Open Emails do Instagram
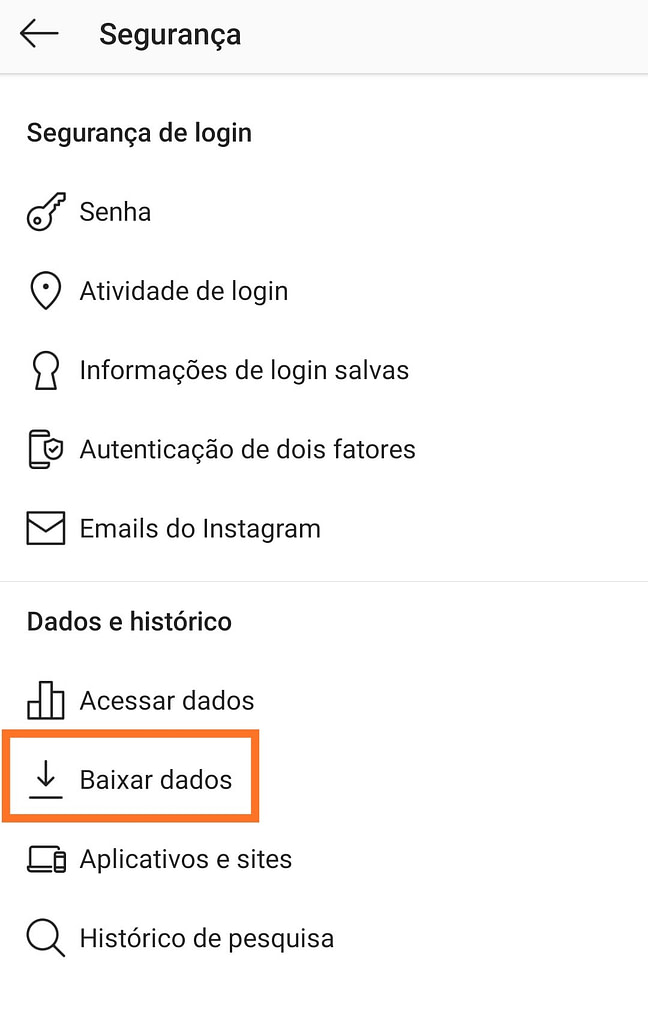Screen dimensions: 648x1024 click(200, 528)
